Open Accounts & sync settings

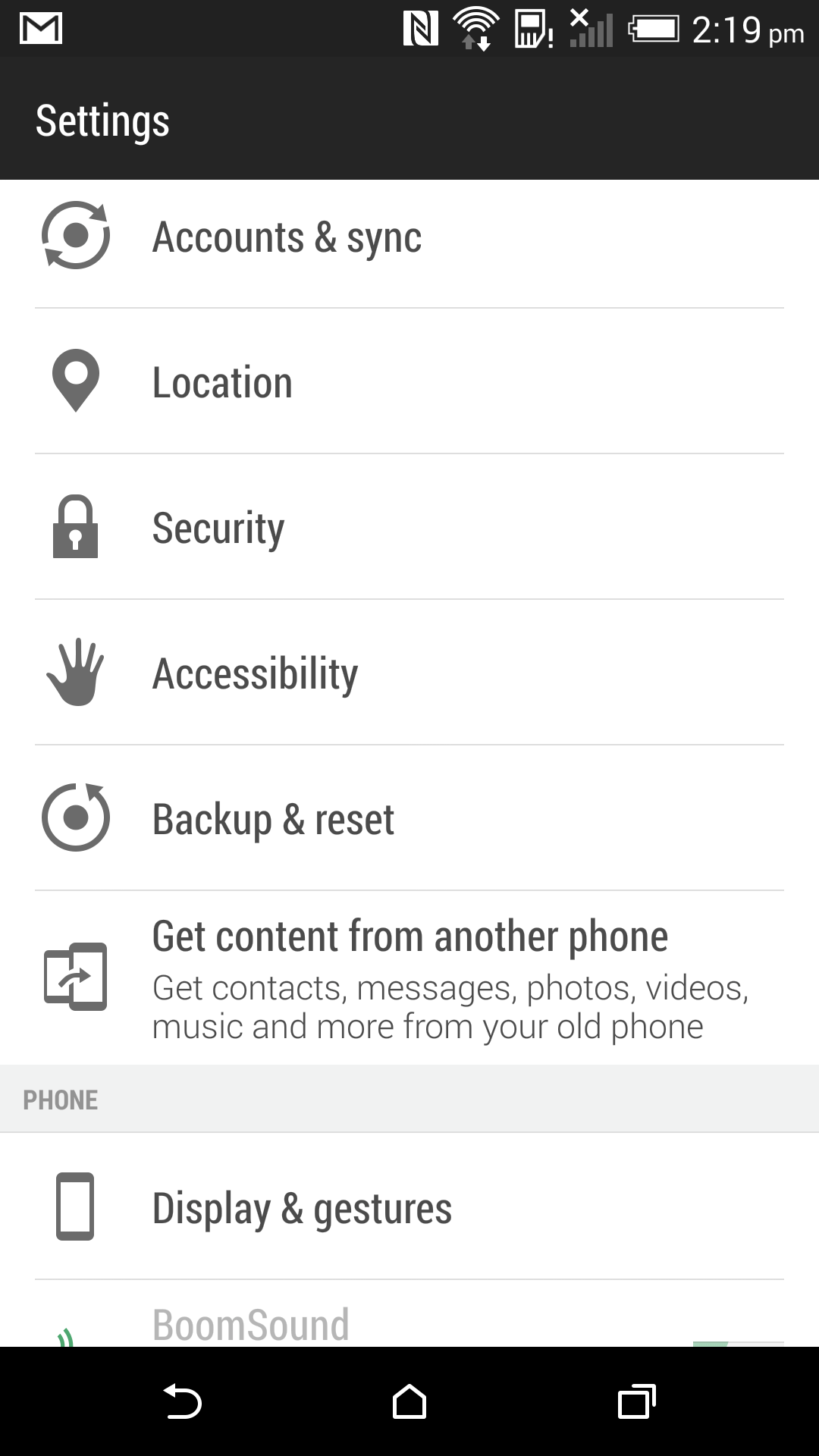(409, 237)
